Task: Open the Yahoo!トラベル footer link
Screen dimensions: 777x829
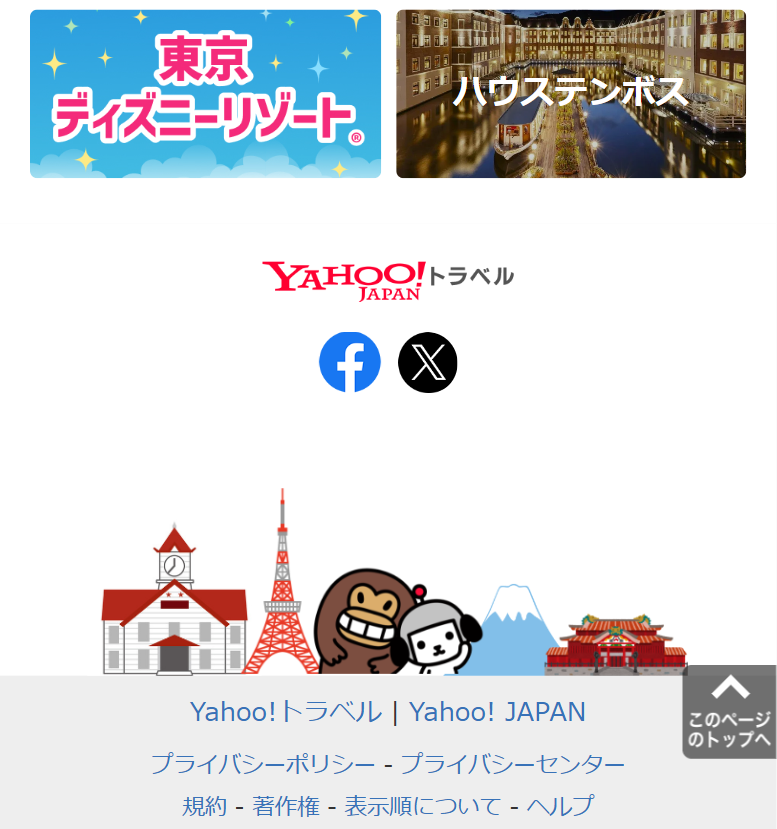Action: (x=286, y=712)
